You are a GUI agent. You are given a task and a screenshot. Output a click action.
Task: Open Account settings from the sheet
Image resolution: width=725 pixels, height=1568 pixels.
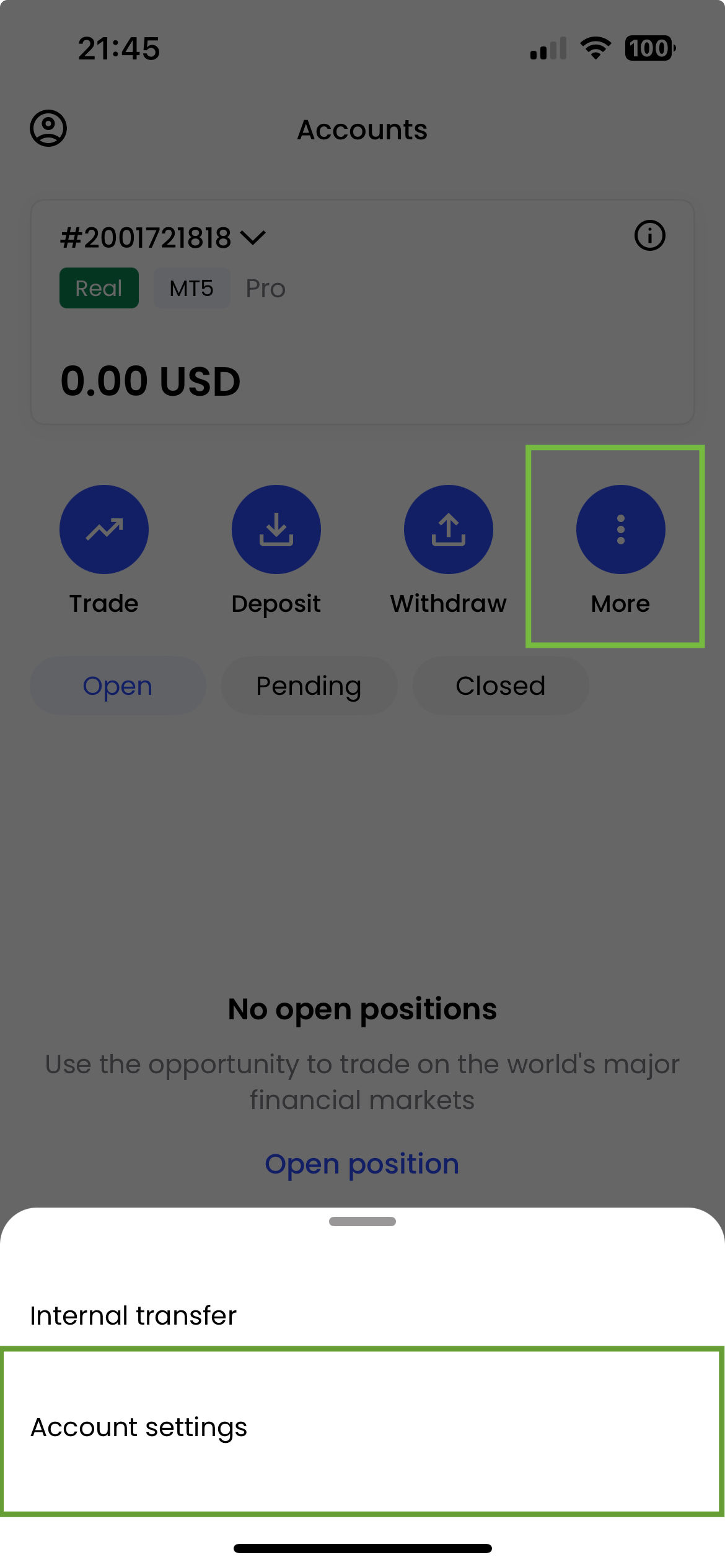[x=139, y=1427]
